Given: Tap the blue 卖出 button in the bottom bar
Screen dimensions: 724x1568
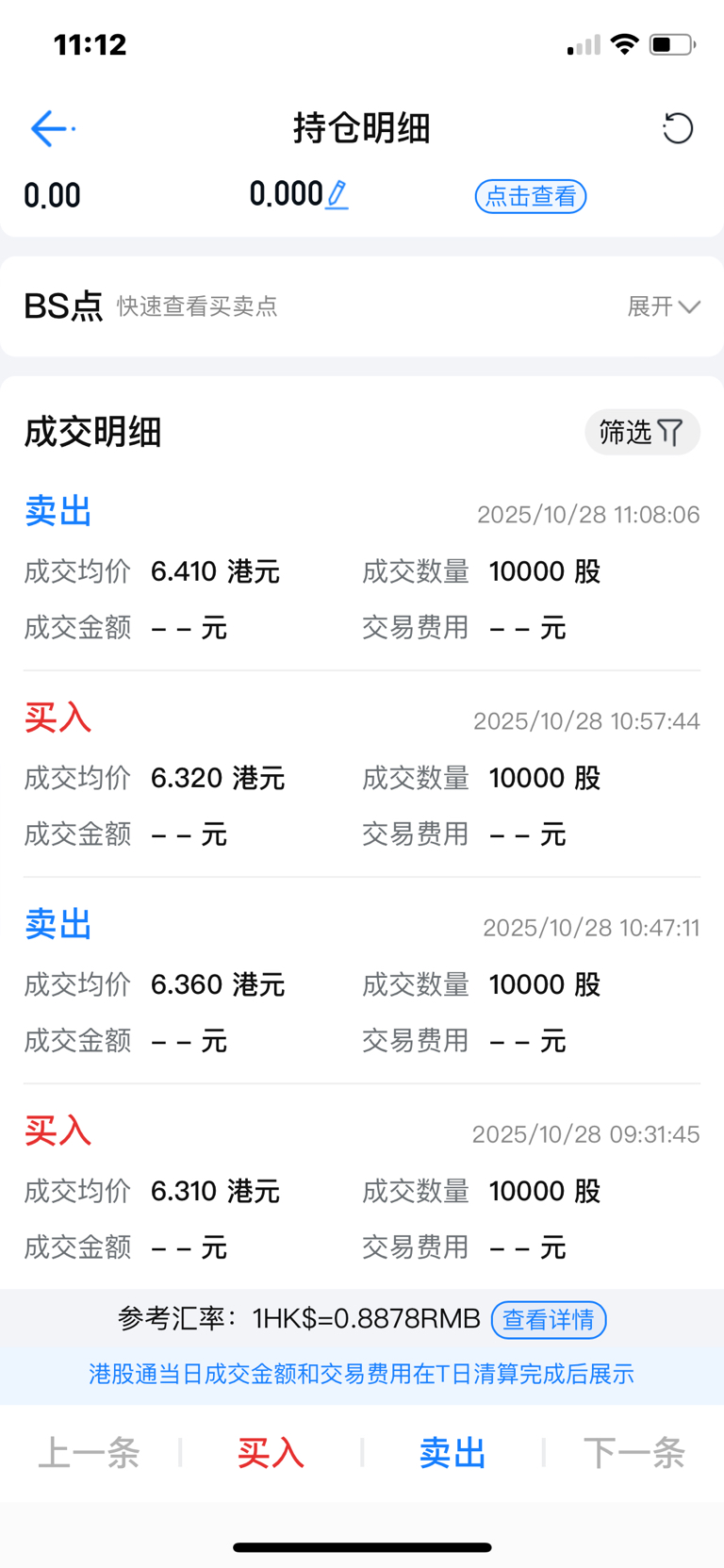Looking at the screenshot, I should 452,1453.
